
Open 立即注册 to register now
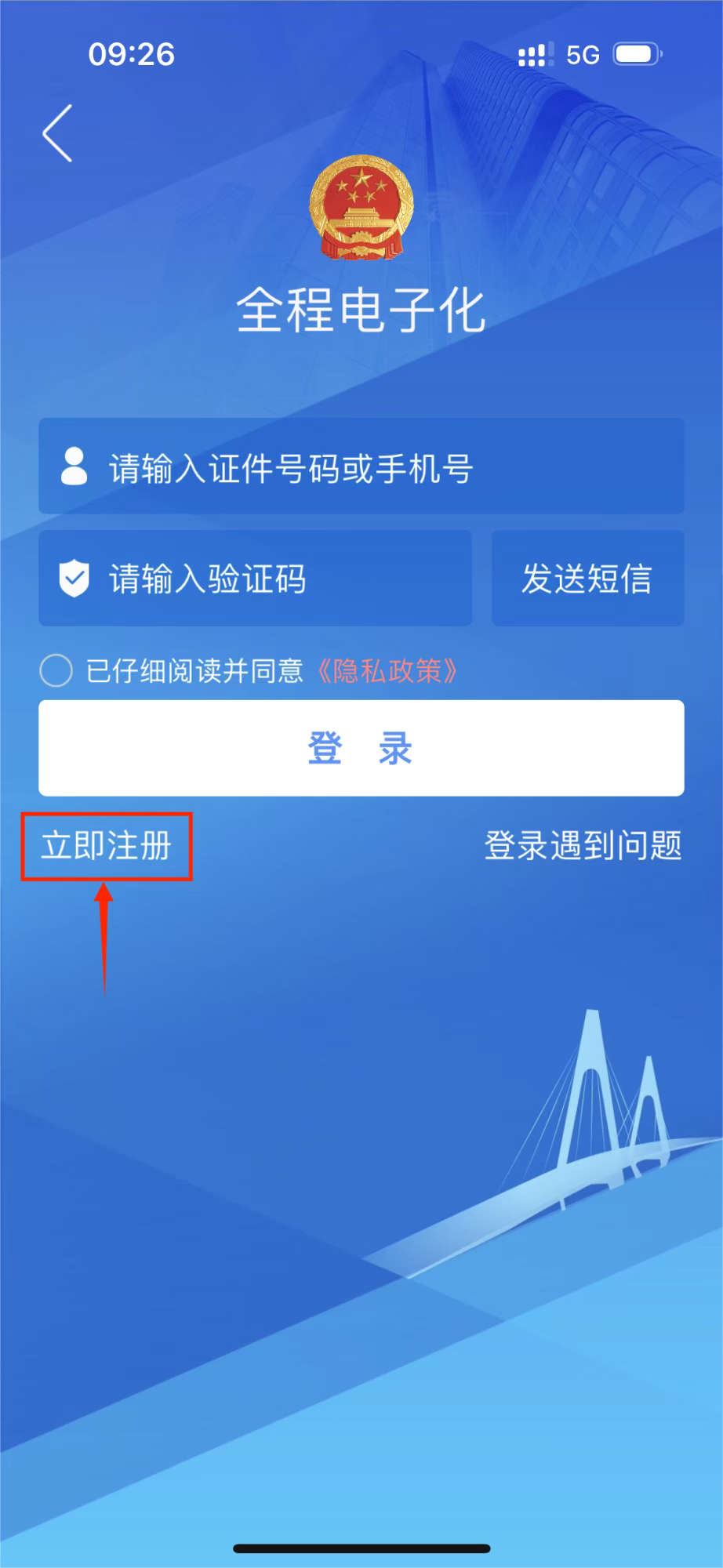click(107, 846)
